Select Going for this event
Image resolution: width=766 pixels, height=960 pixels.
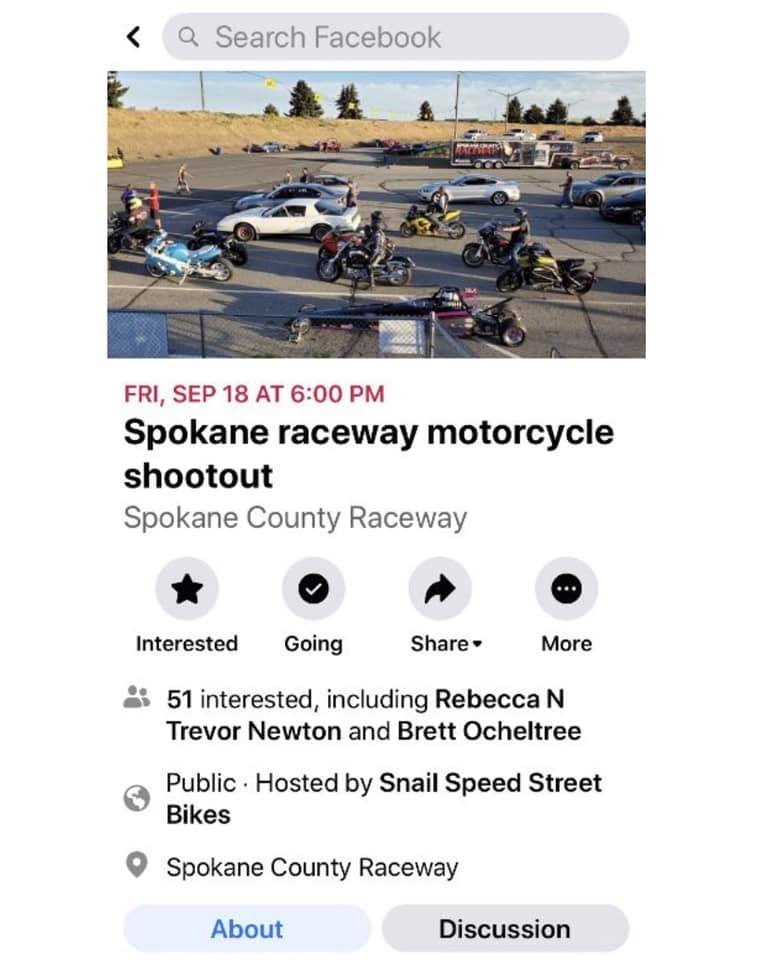313,590
